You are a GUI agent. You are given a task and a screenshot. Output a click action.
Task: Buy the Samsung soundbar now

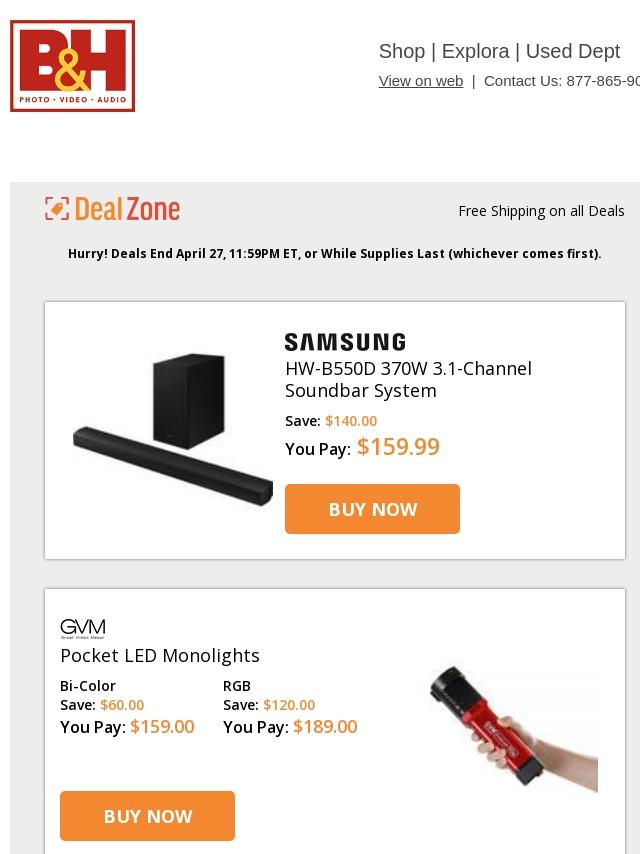click(372, 509)
